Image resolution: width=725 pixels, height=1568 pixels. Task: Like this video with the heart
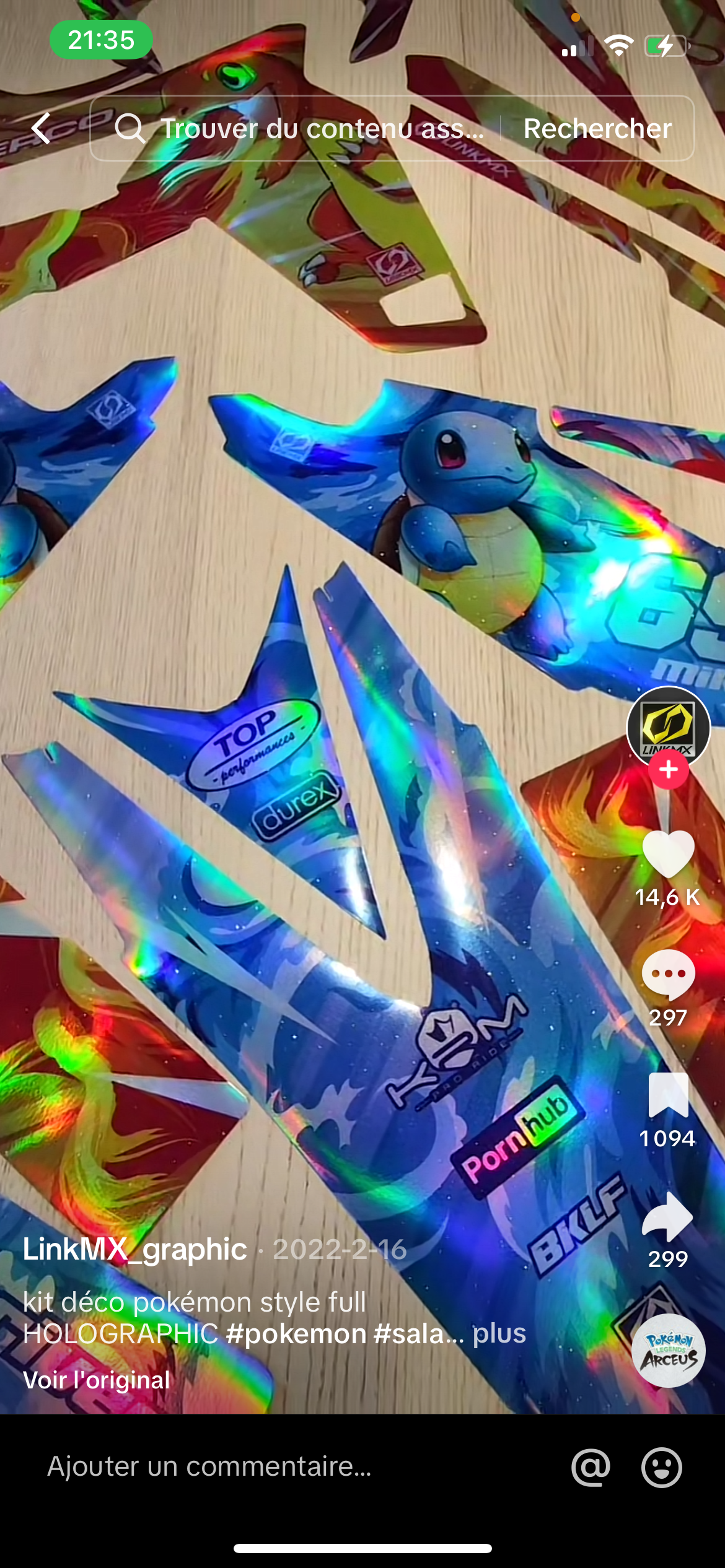(x=667, y=854)
